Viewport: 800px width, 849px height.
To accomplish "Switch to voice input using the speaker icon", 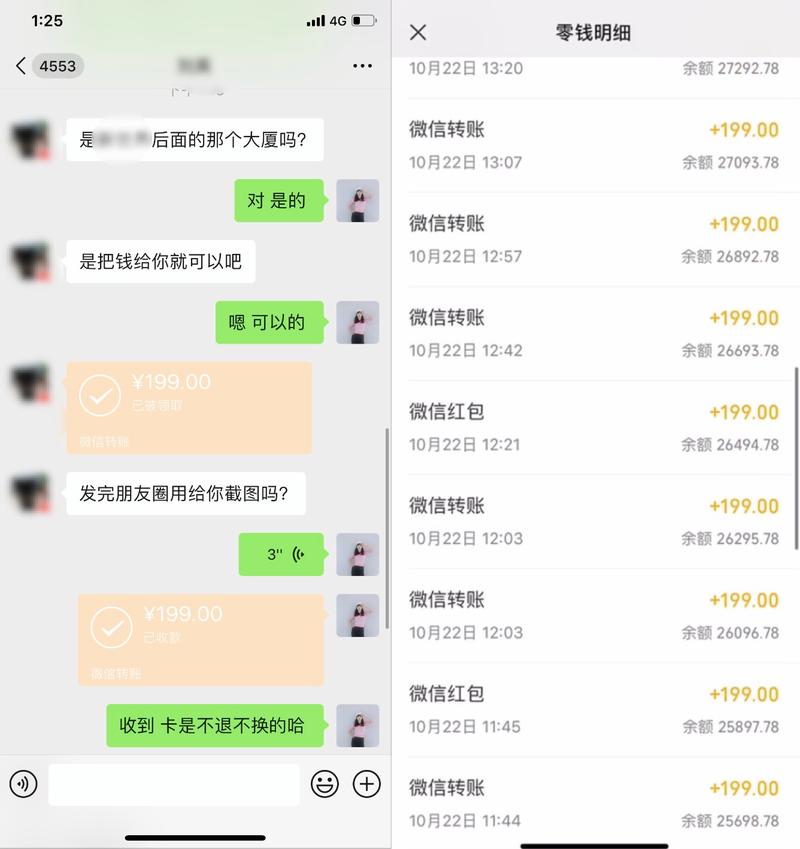I will point(22,784).
